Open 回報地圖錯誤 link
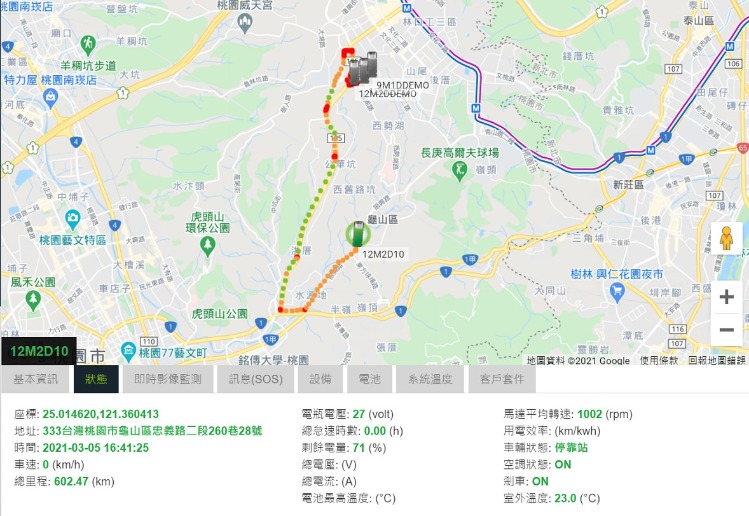The height and width of the screenshot is (516, 749). click(x=716, y=360)
